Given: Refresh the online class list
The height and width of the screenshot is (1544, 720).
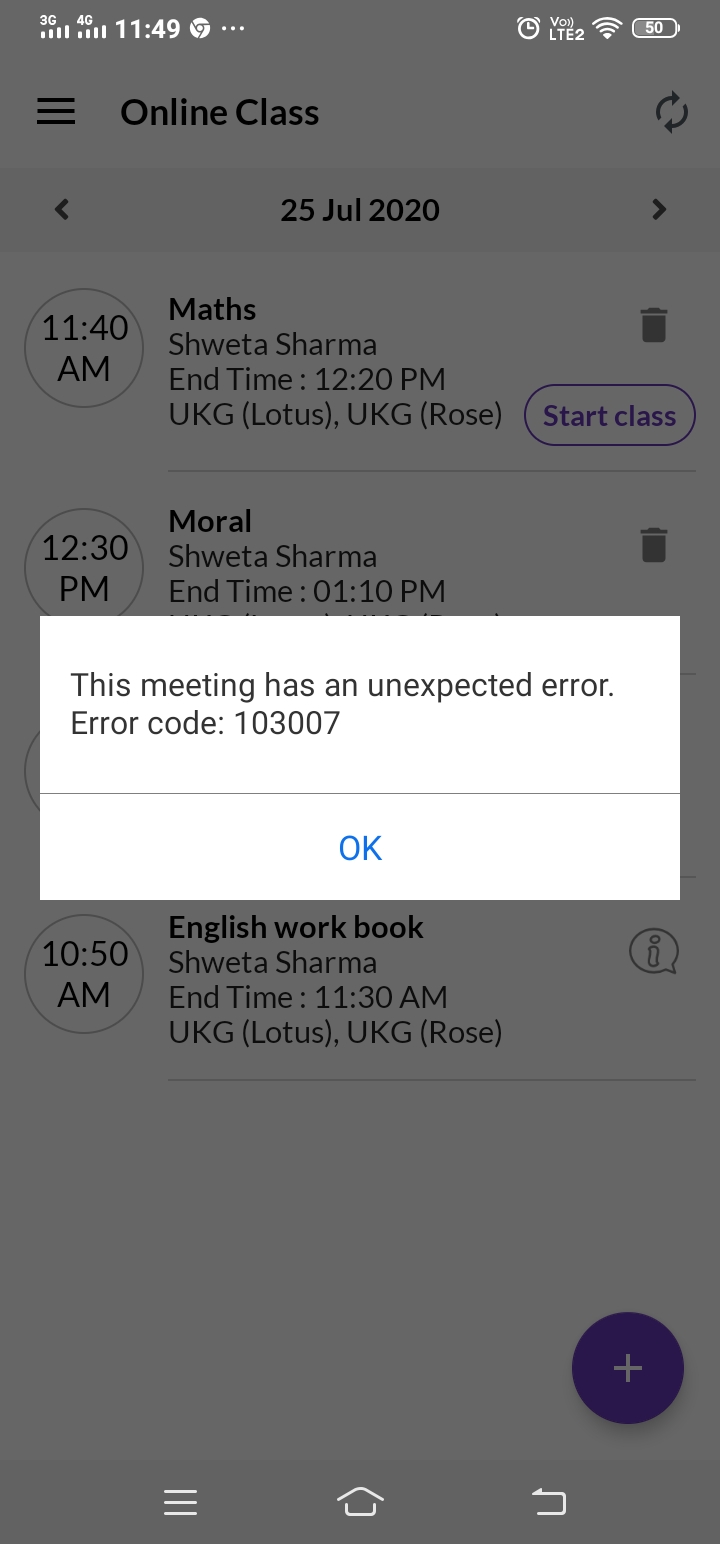Looking at the screenshot, I should (x=672, y=112).
